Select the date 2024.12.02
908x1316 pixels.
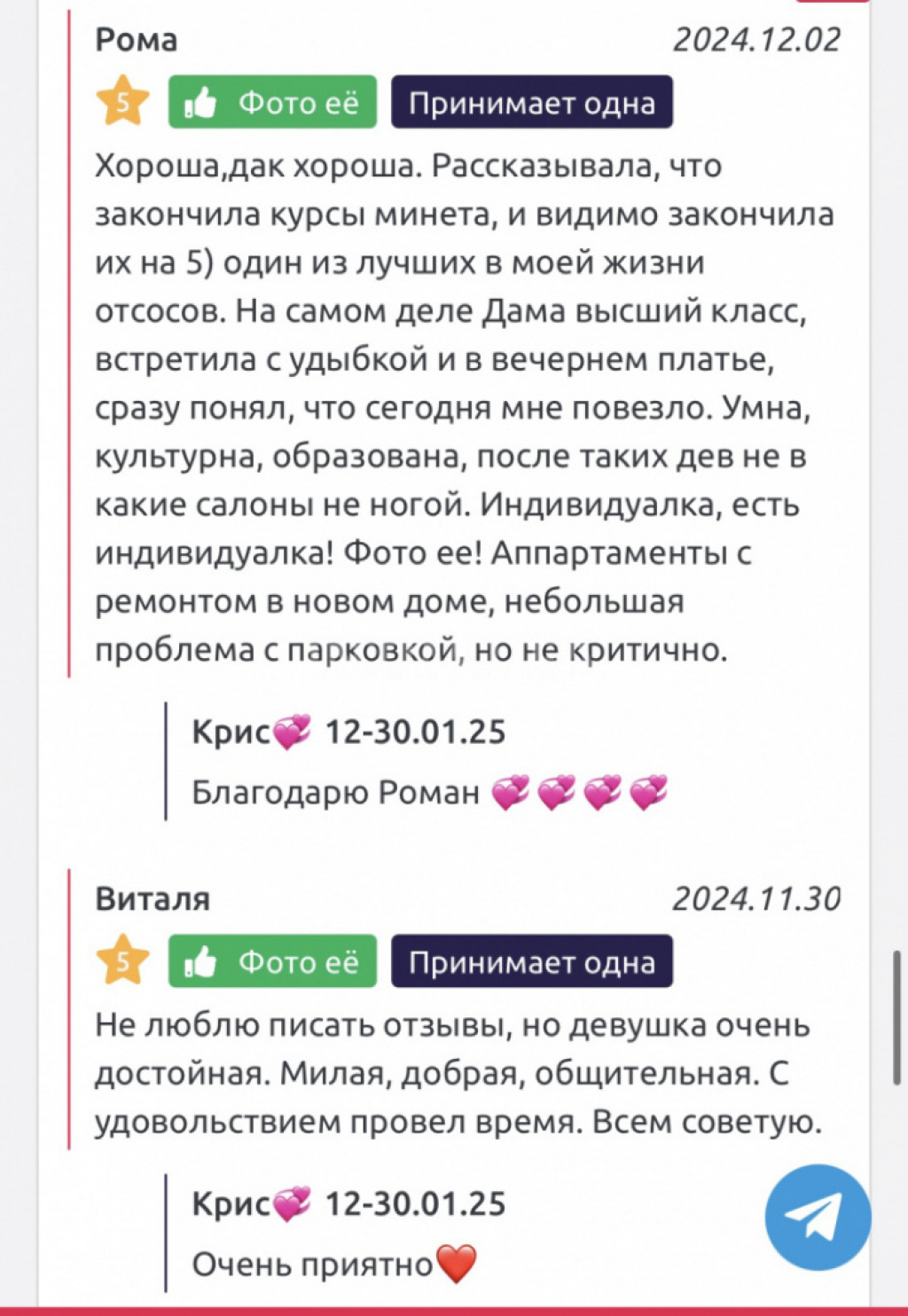point(758,39)
